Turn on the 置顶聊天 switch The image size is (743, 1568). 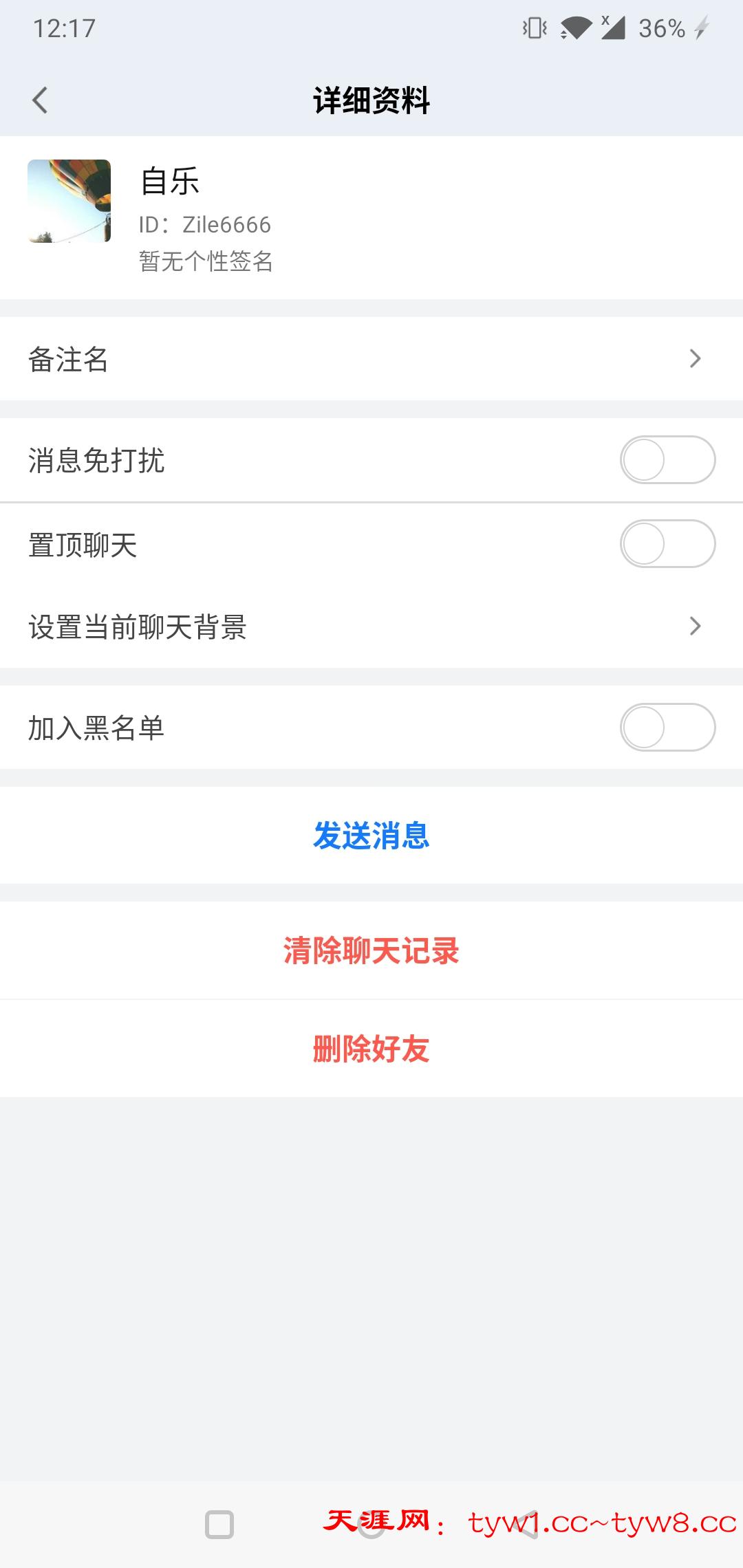click(x=667, y=544)
